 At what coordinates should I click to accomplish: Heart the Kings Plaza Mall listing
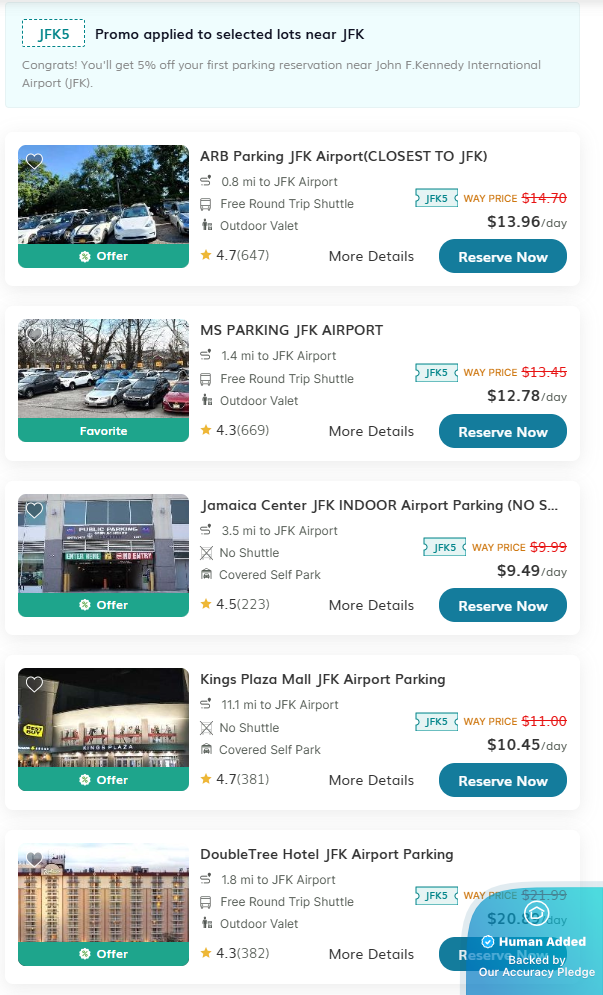coord(35,685)
